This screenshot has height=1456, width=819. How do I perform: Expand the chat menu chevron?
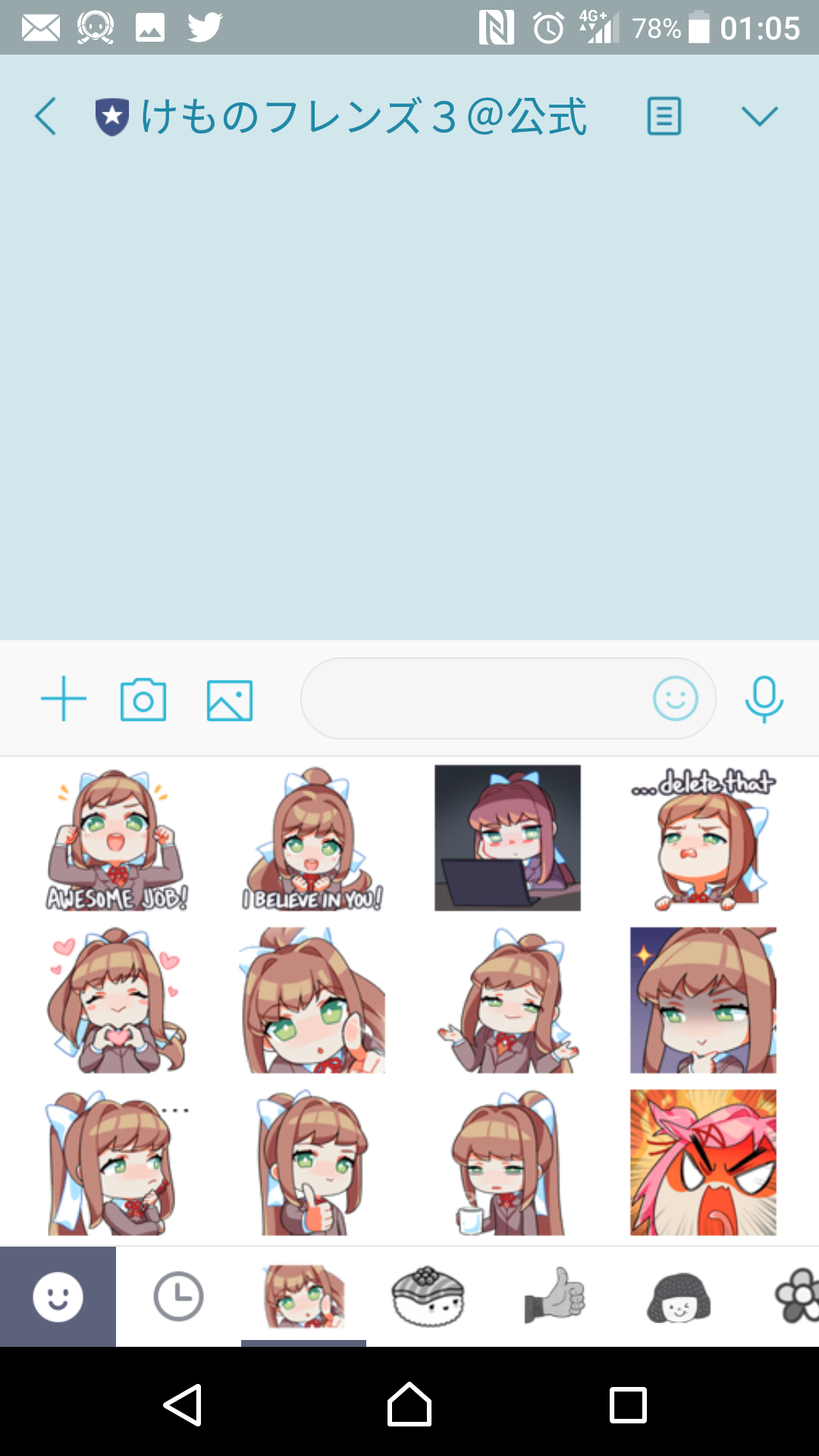tap(759, 116)
